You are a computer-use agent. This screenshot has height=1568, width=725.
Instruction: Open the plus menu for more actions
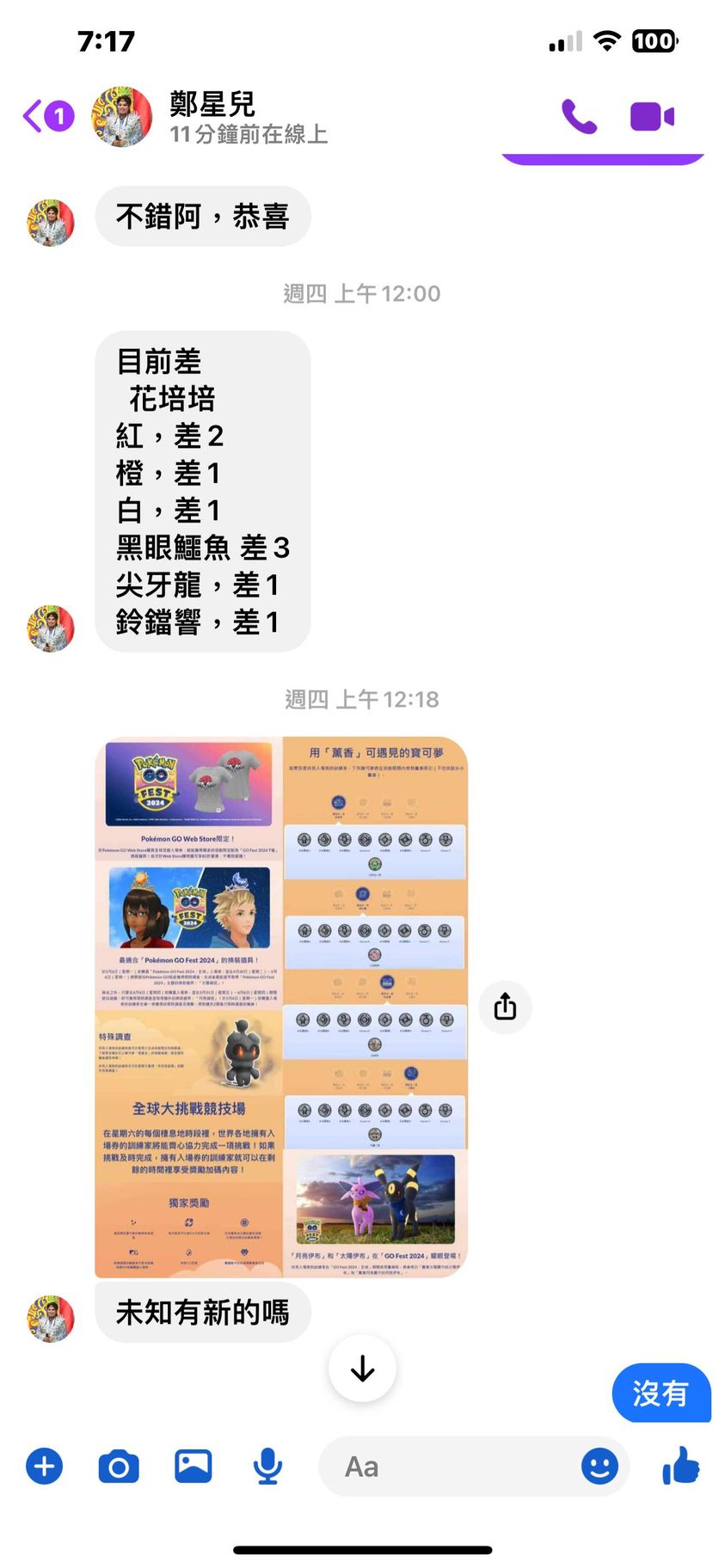(45, 1467)
